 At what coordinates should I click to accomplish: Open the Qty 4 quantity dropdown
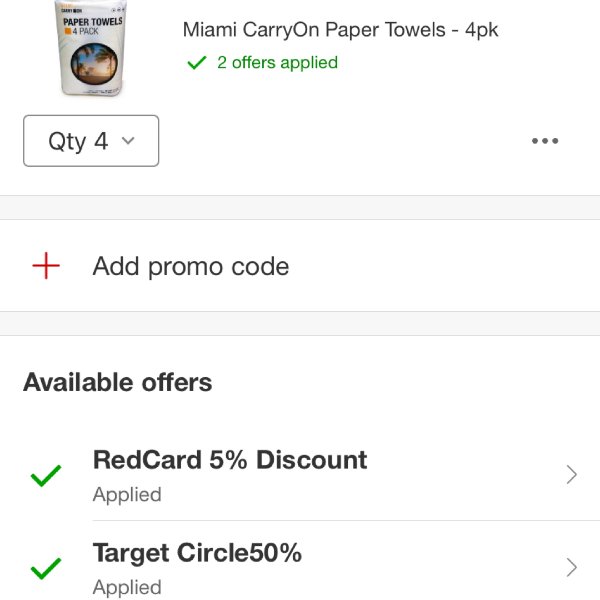tap(91, 141)
